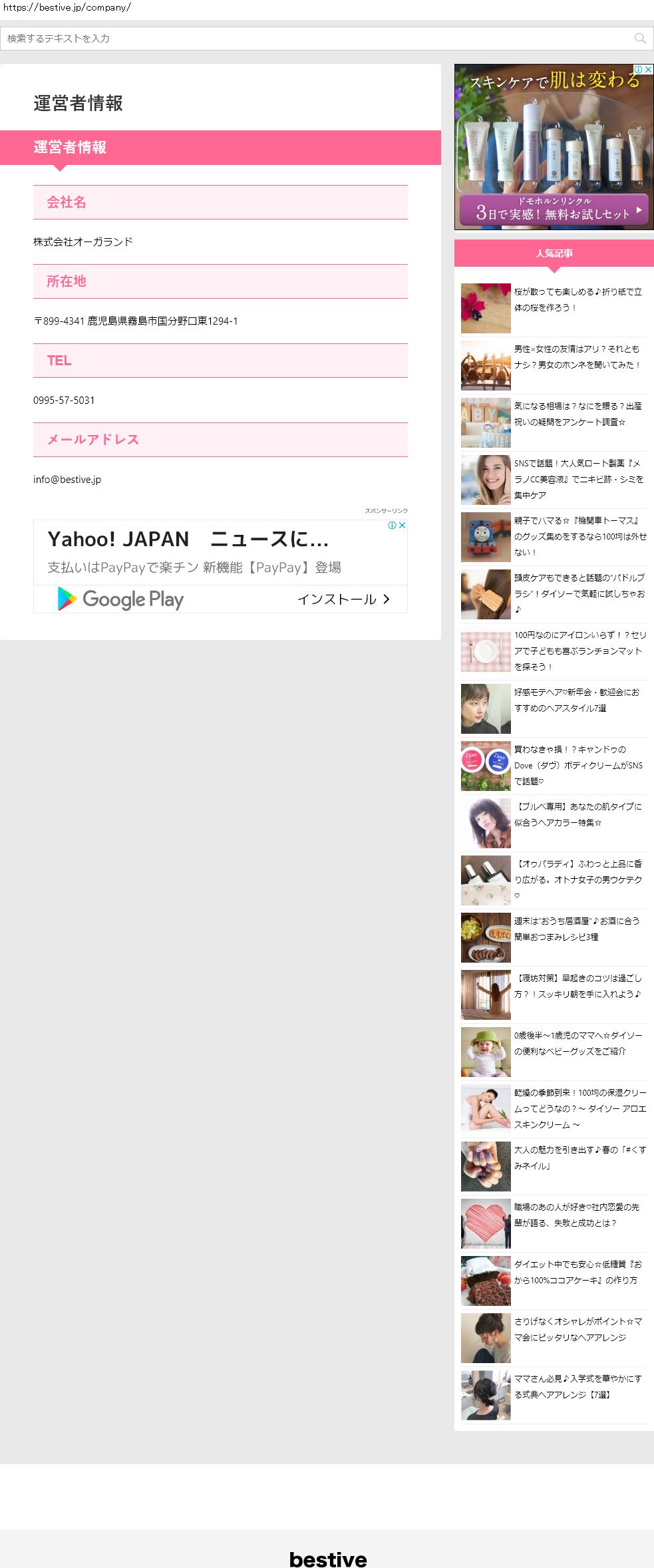Open the Dove body cream article
Viewport: 654px width, 1568px height.
[x=577, y=765]
